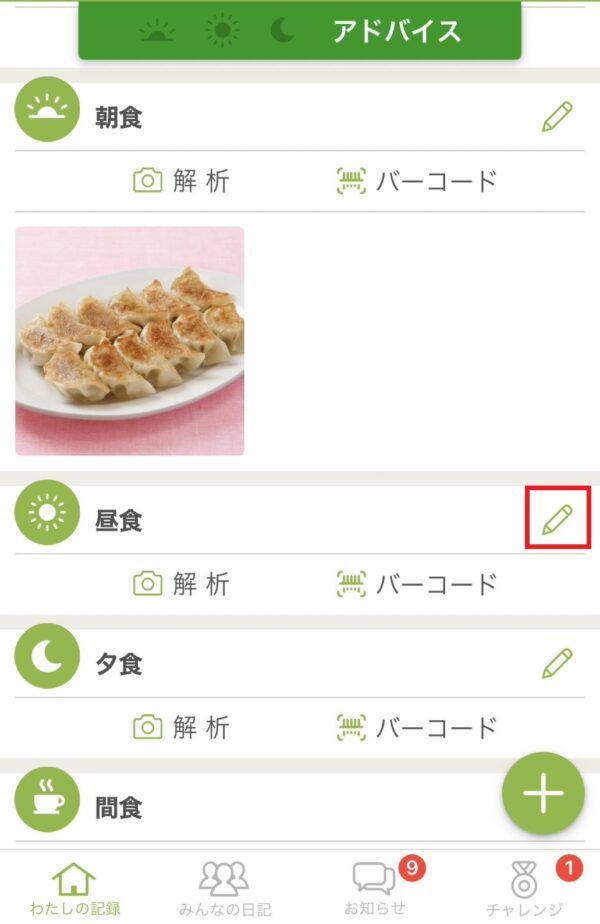600x924 pixels.
Task: Switch to the みんなの日記 tab
Action: click(224, 888)
